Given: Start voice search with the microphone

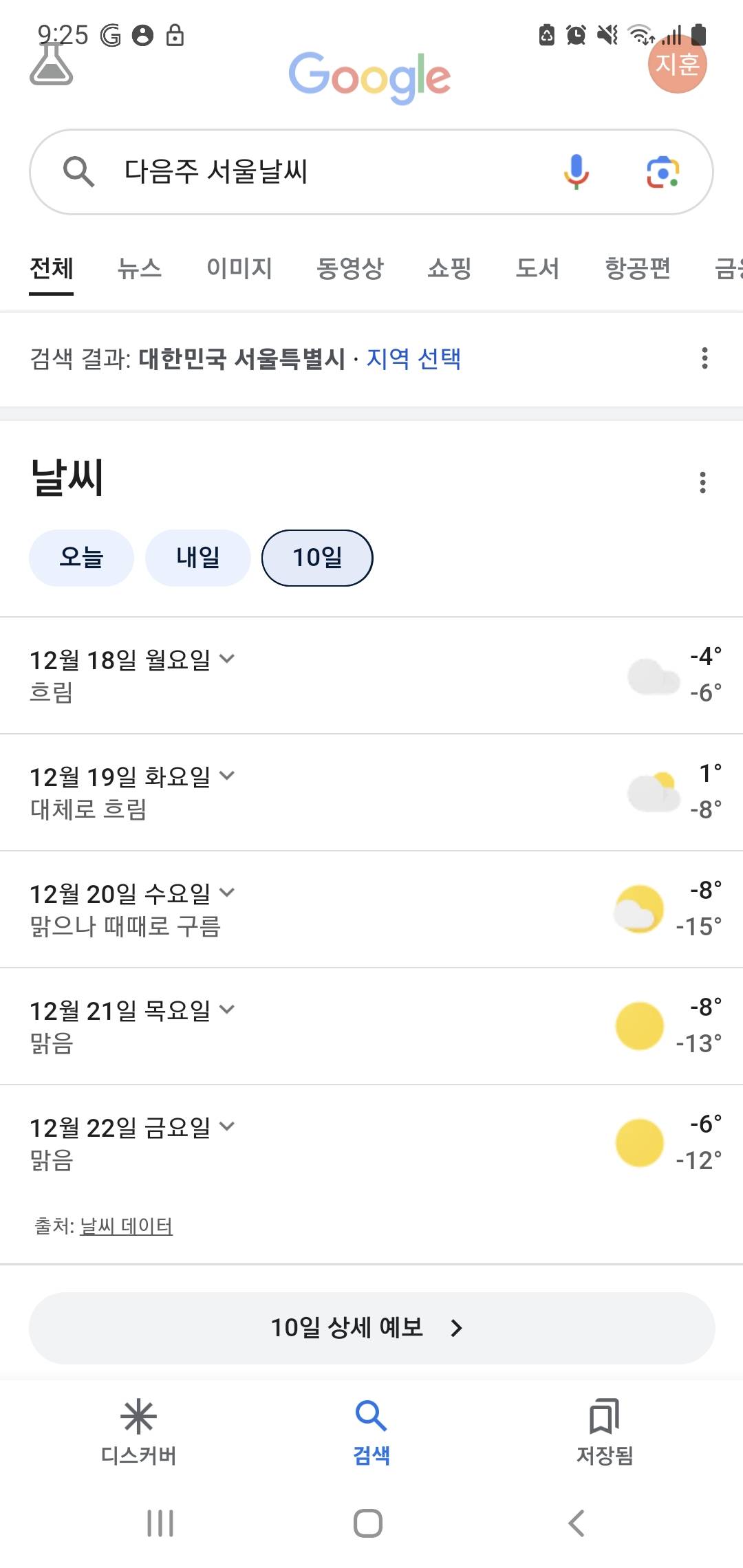Looking at the screenshot, I should point(577,171).
